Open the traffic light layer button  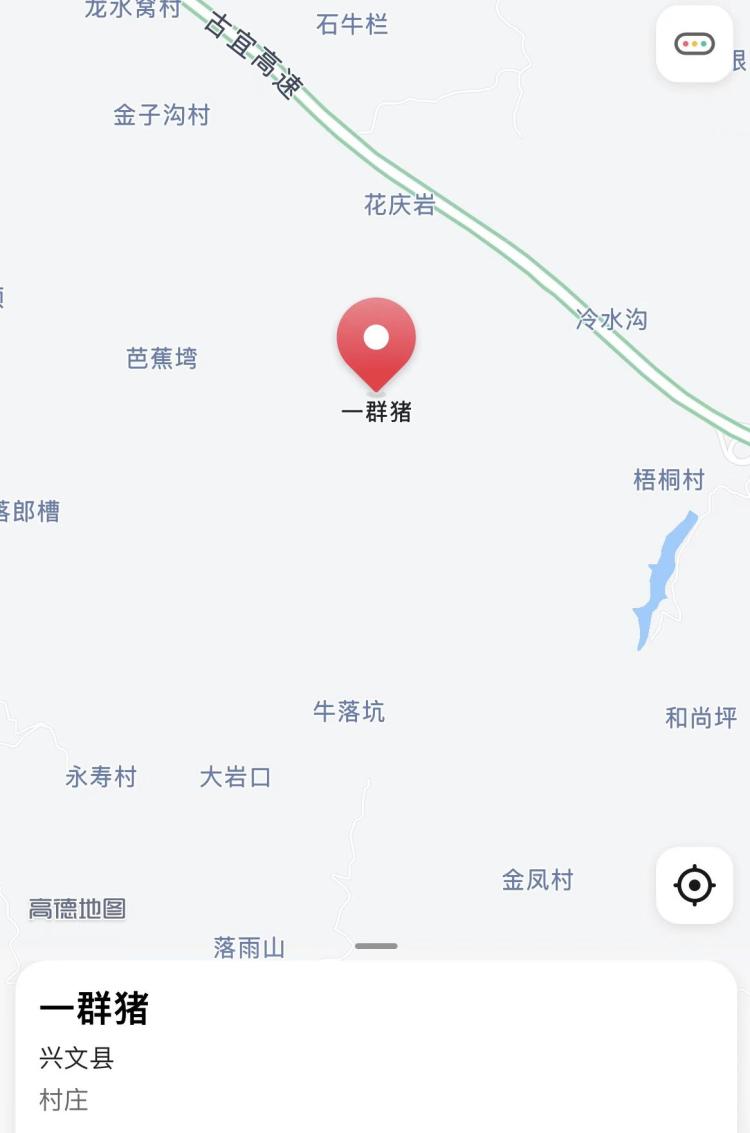pyautogui.click(x=694, y=44)
